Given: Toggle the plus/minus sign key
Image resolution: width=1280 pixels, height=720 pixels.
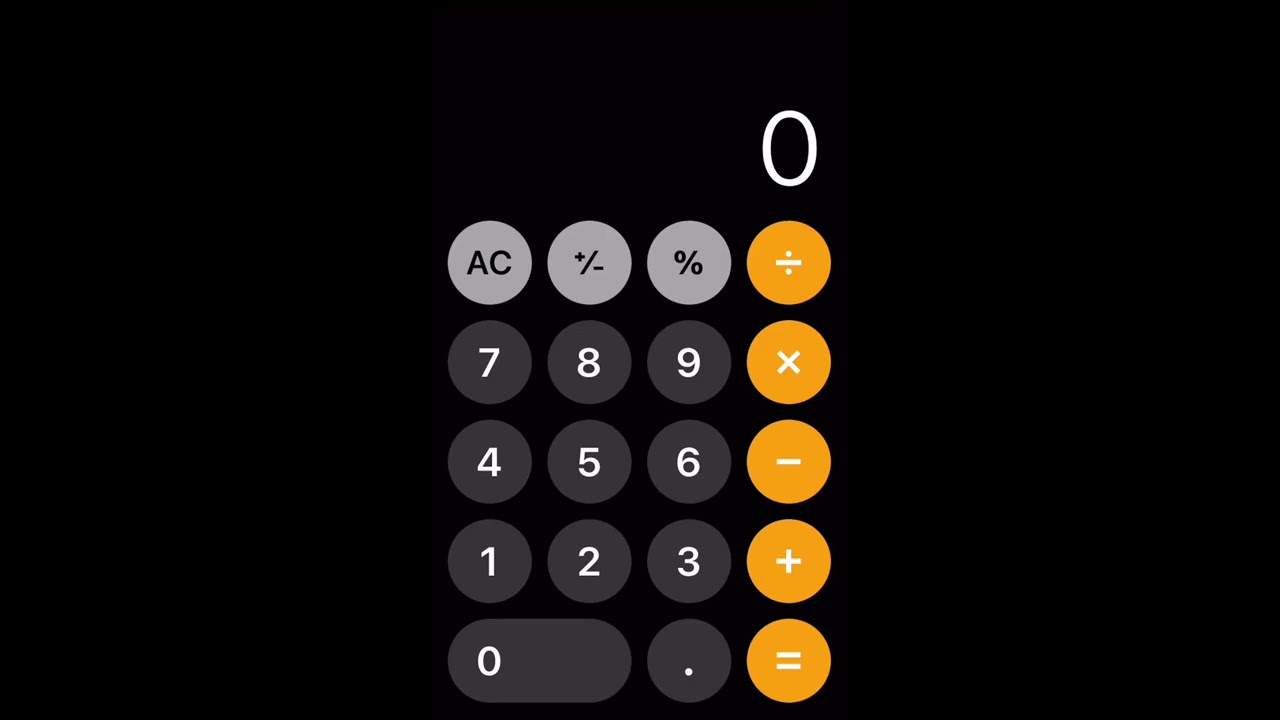Looking at the screenshot, I should point(589,263).
